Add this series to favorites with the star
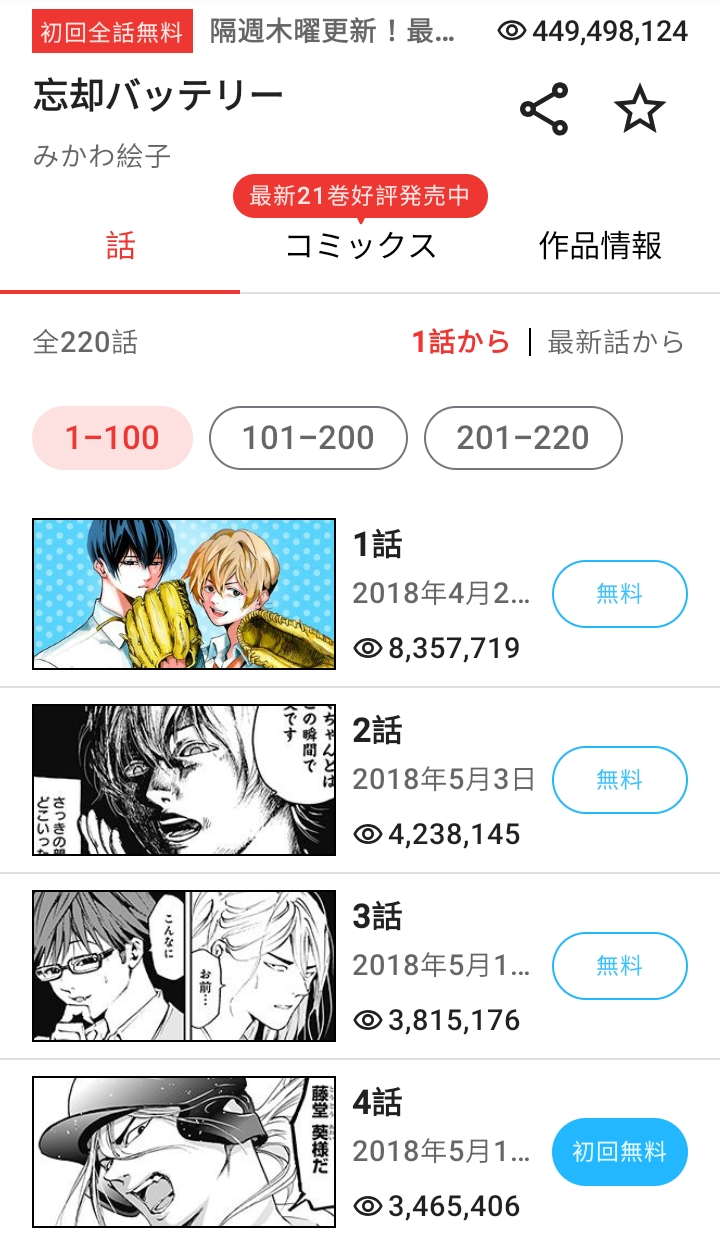The width and height of the screenshot is (720, 1234). click(x=640, y=109)
